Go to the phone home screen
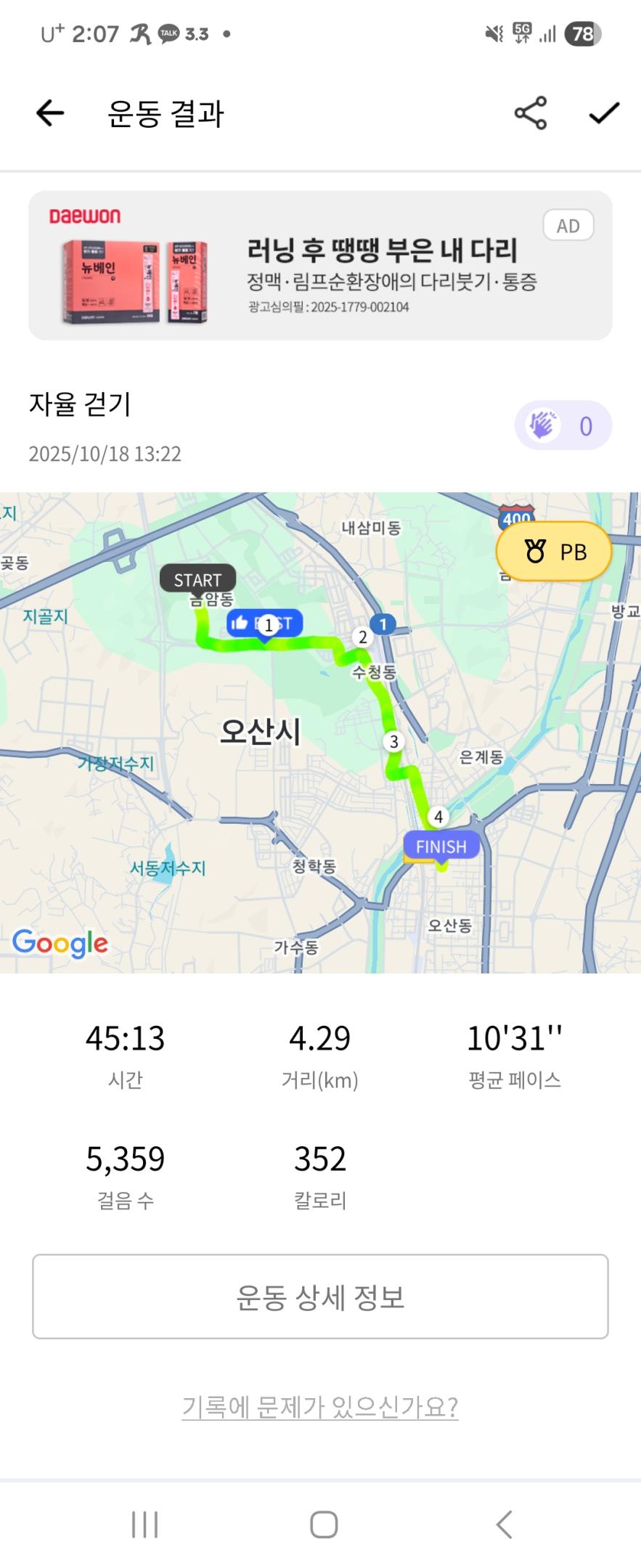641x1568 pixels. point(324,1524)
